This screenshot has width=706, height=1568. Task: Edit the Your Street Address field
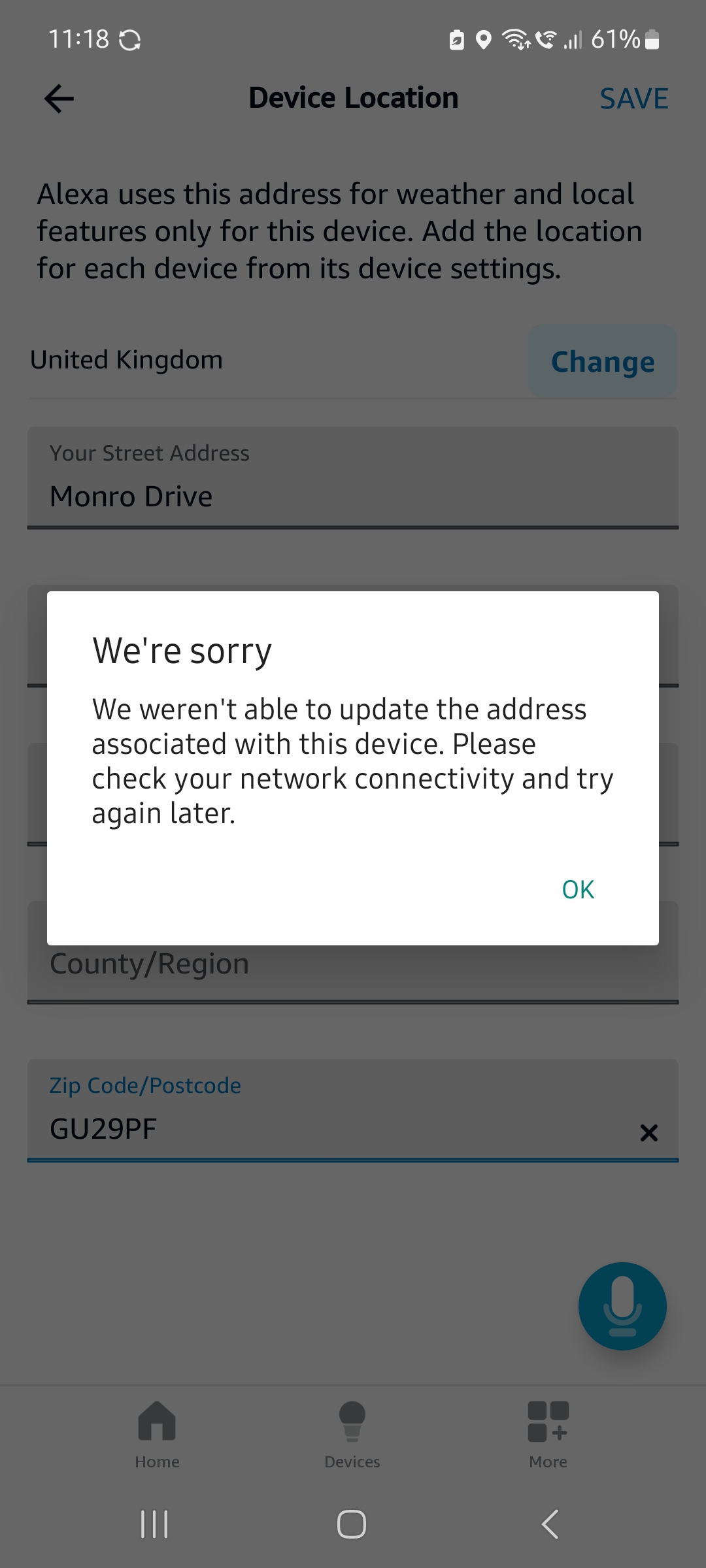(353, 497)
